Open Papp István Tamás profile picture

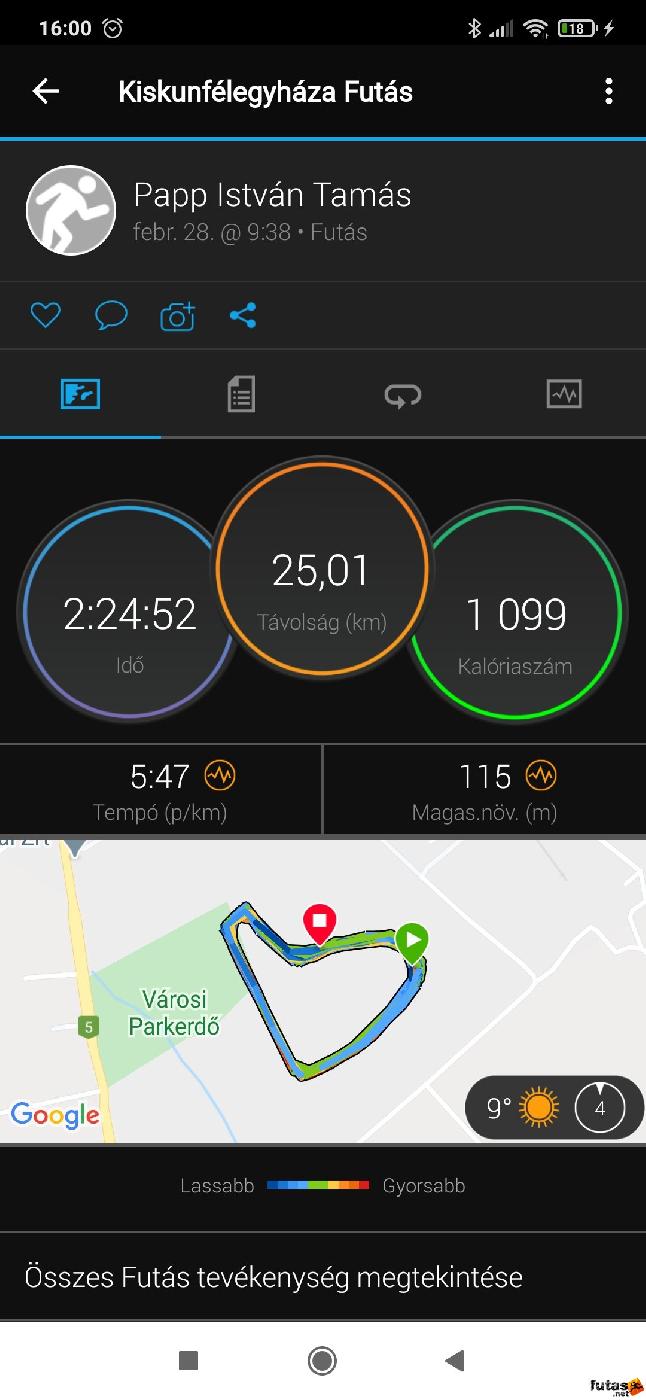coord(71,210)
